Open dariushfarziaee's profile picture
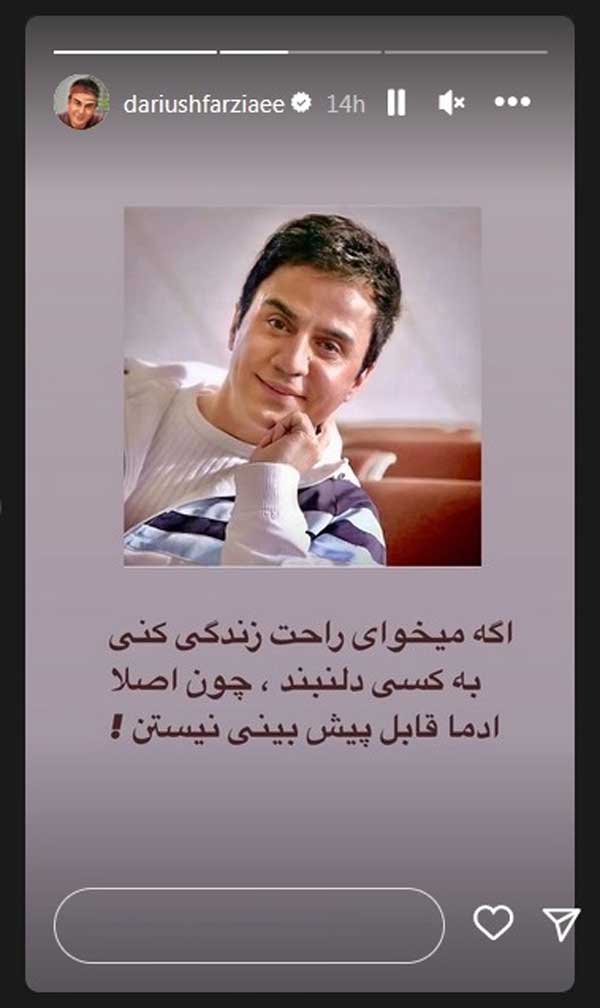 click(82, 102)
